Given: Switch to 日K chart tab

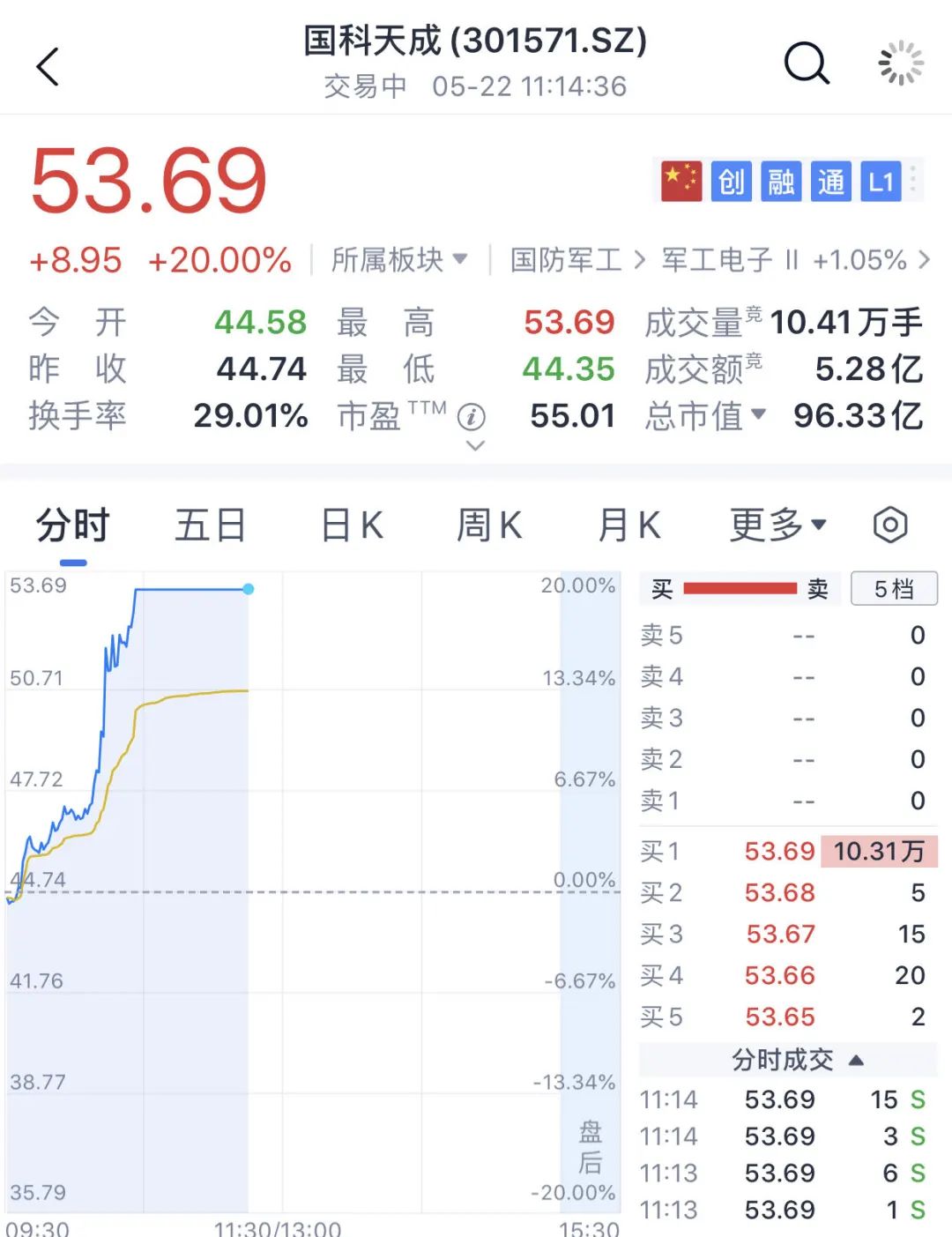Looking at the screenshot, I should pos(351,526).
